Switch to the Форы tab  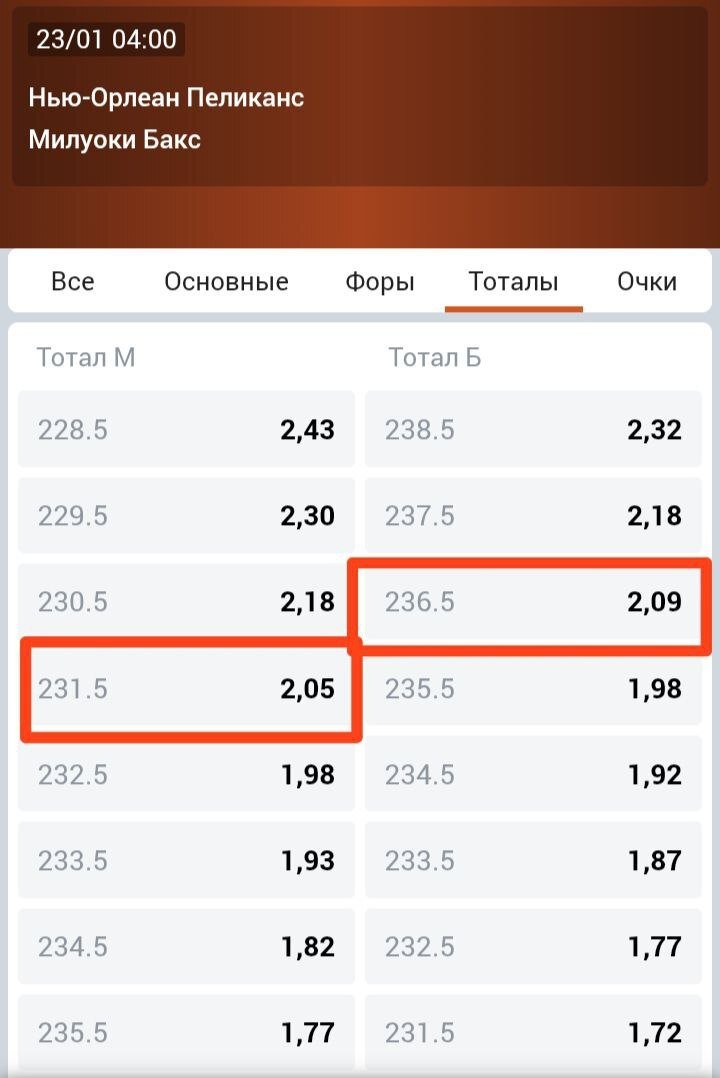click(380, 282)
